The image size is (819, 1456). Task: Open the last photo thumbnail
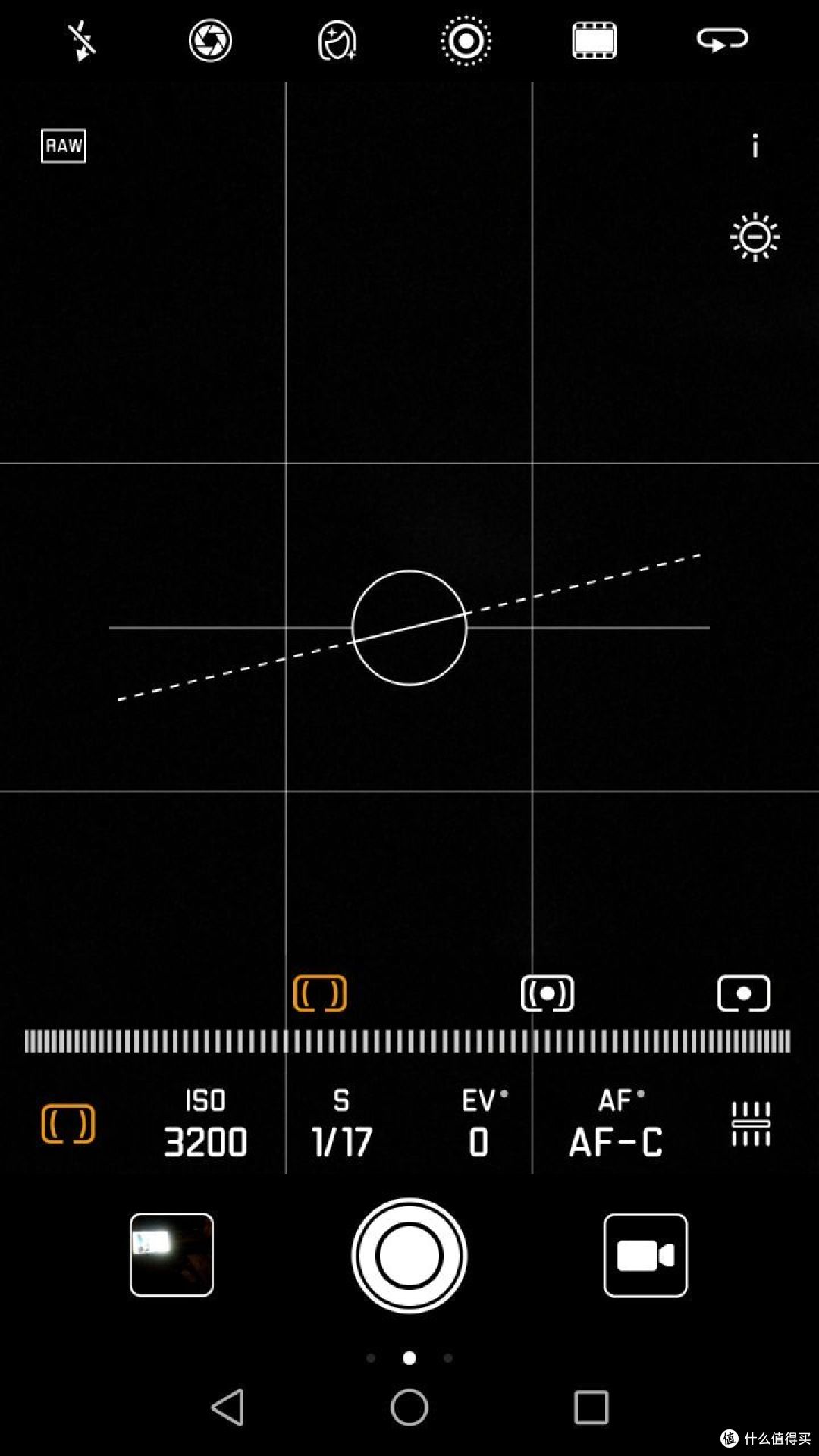(171, 1254)
